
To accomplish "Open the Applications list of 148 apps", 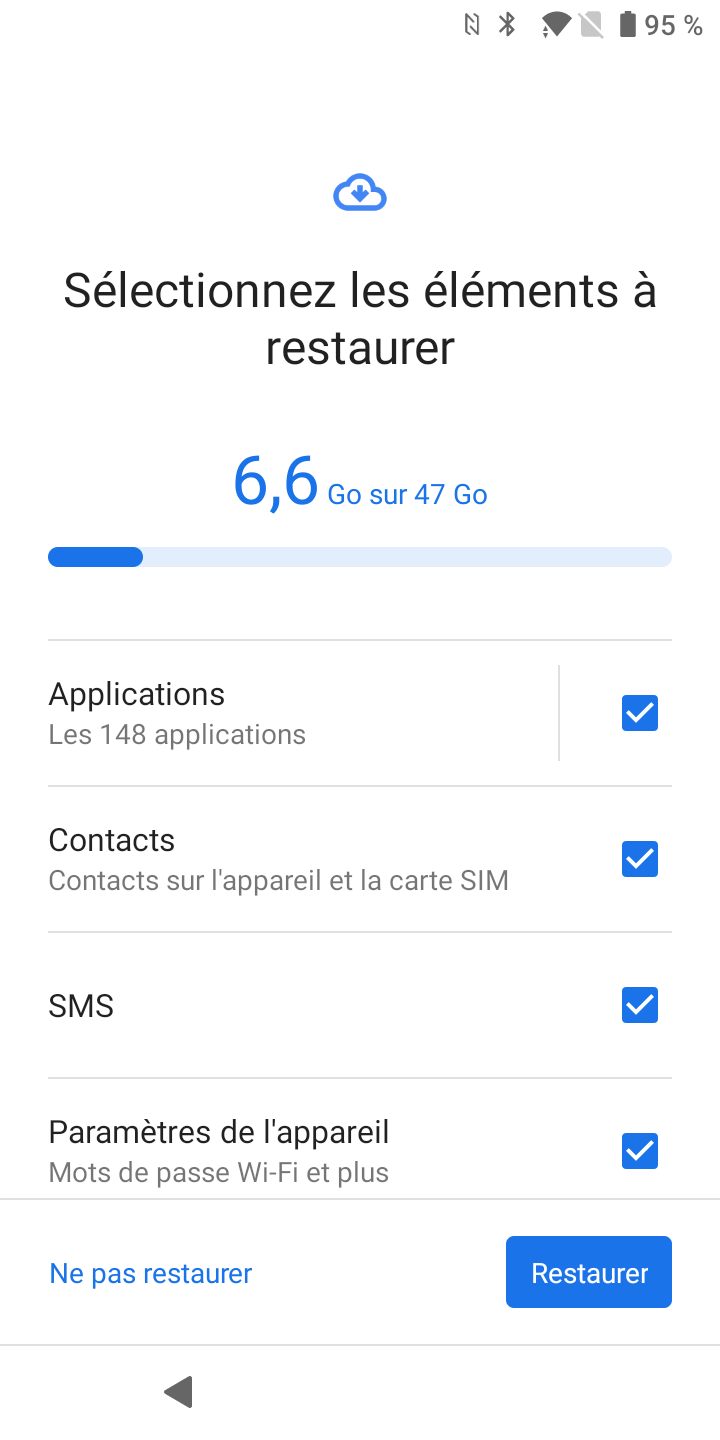I will tap(302, 713).
